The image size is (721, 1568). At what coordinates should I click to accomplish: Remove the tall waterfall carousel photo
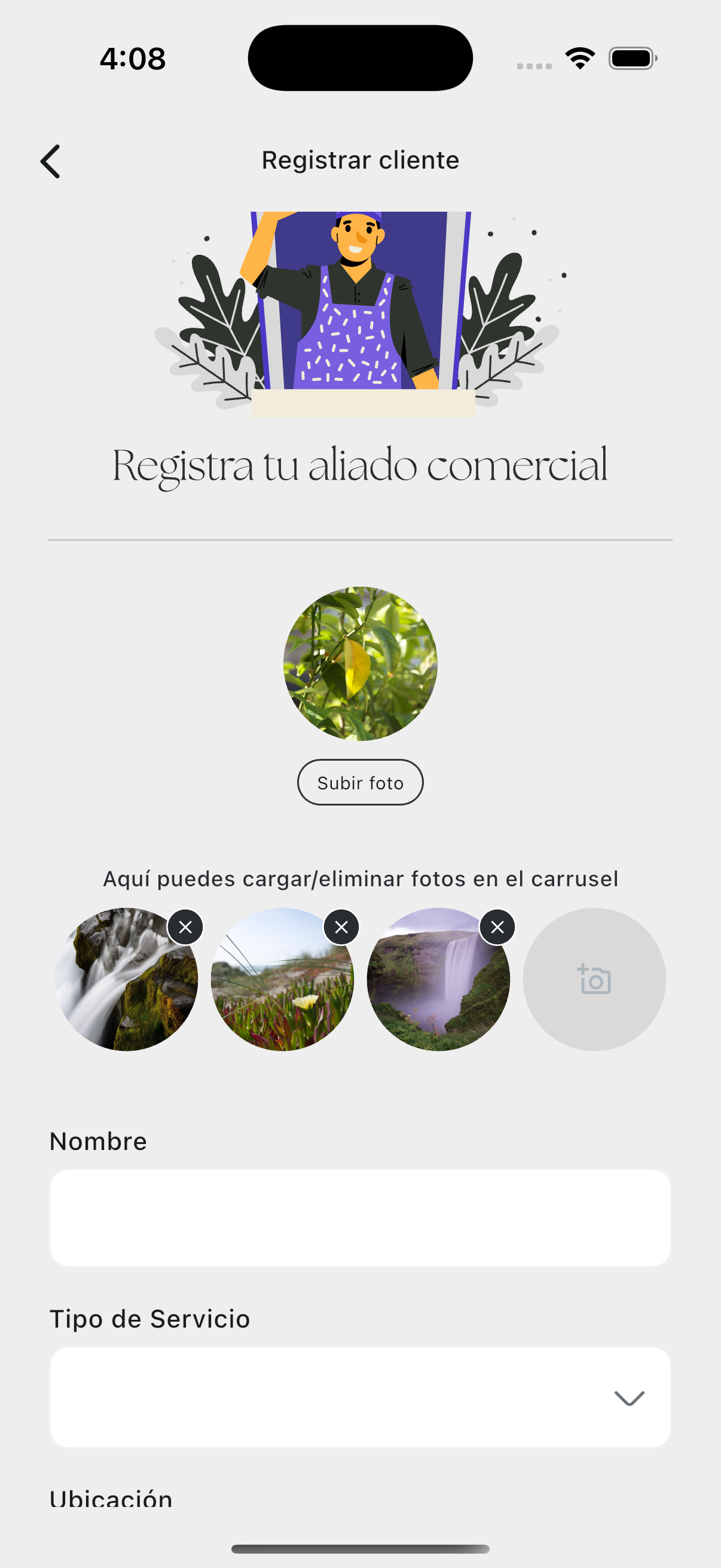coord(497,927)
